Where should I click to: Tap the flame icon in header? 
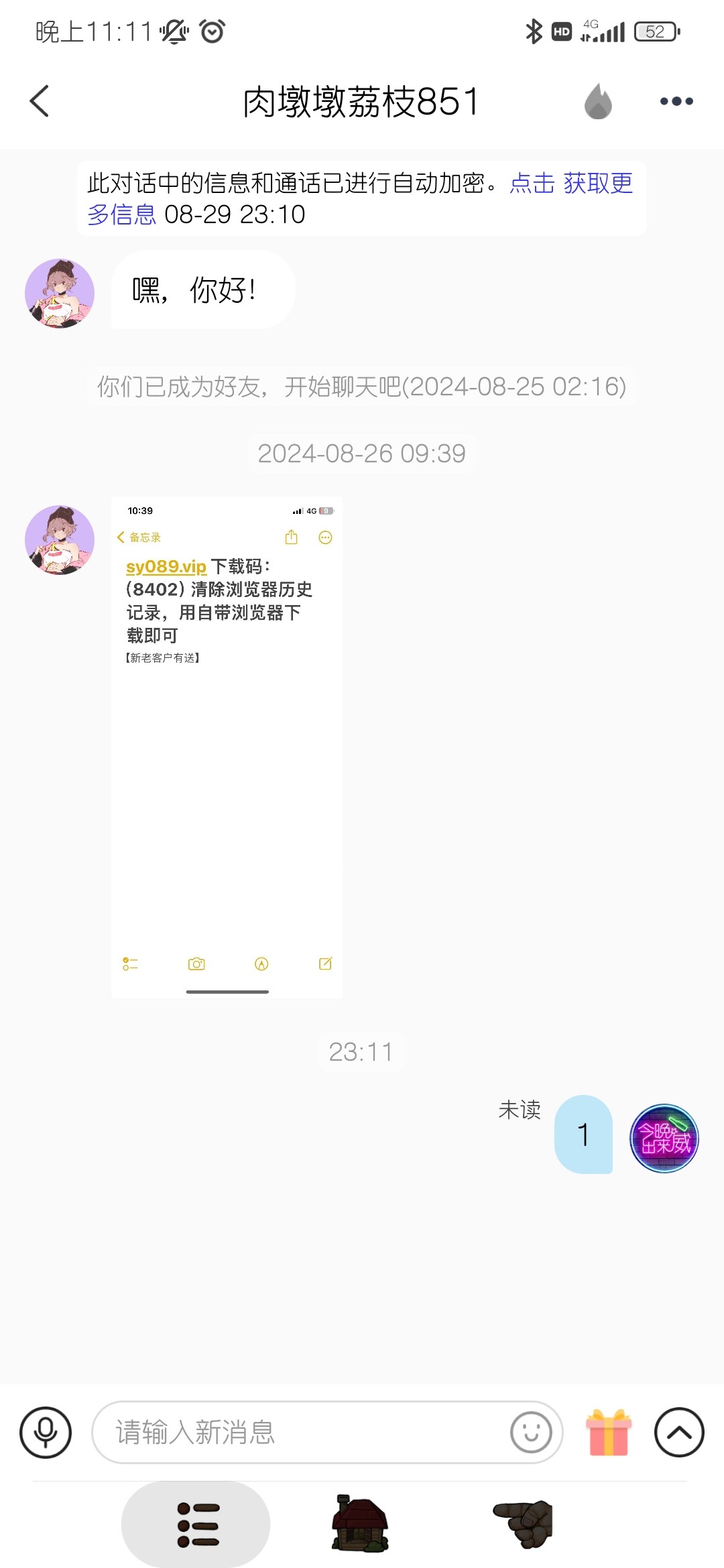tap(598, 101)
